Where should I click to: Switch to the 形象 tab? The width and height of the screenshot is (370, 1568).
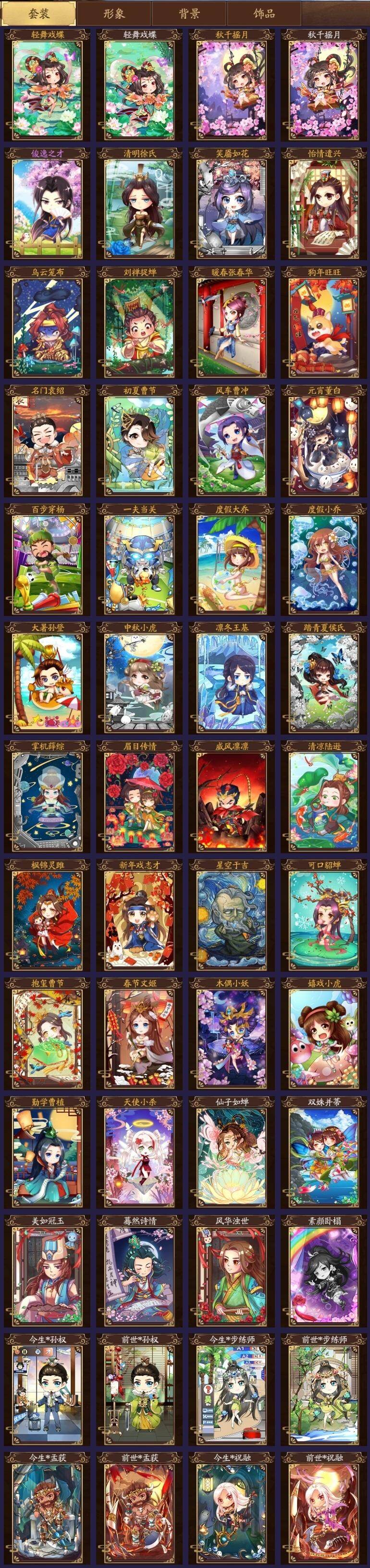coord(114,13)
